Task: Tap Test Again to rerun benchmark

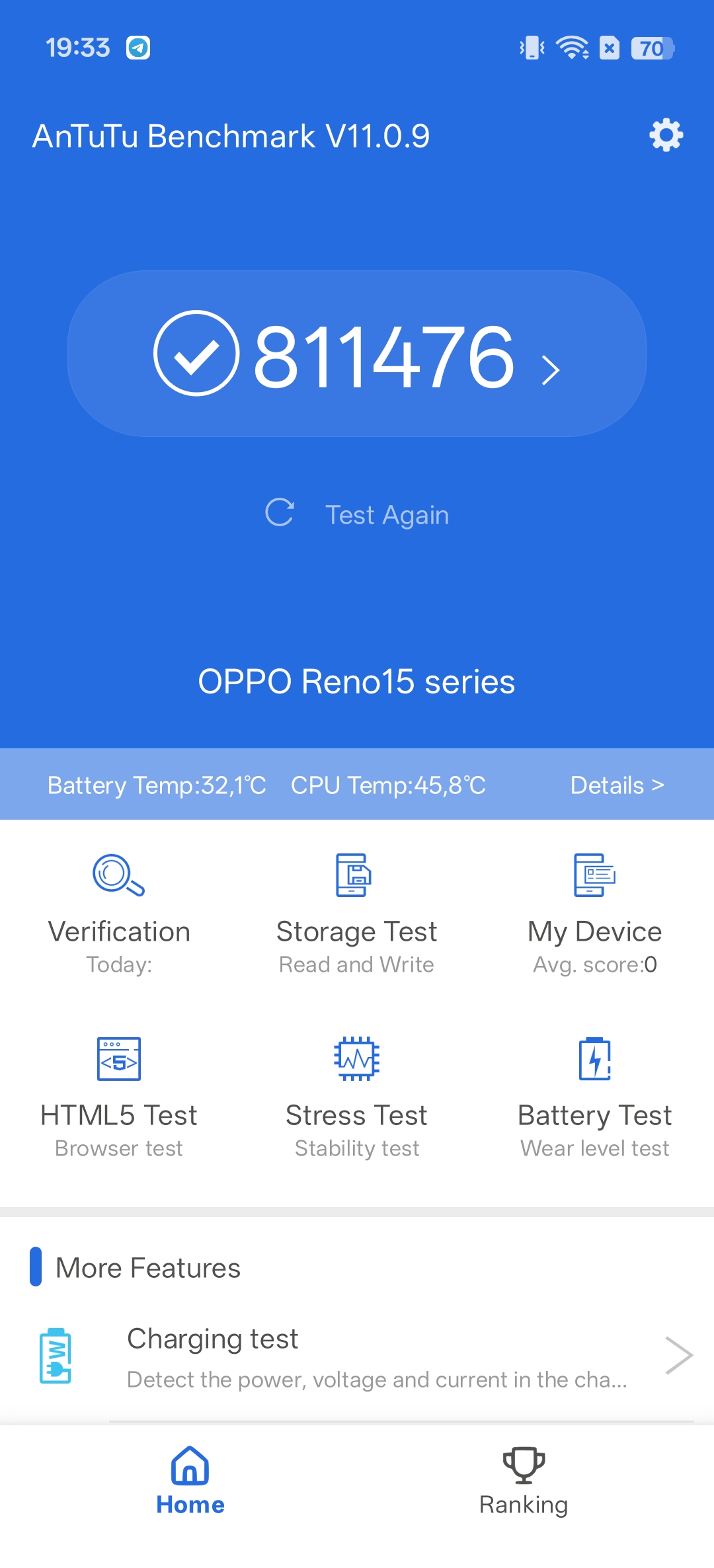Action: click(x=357, y=514)
